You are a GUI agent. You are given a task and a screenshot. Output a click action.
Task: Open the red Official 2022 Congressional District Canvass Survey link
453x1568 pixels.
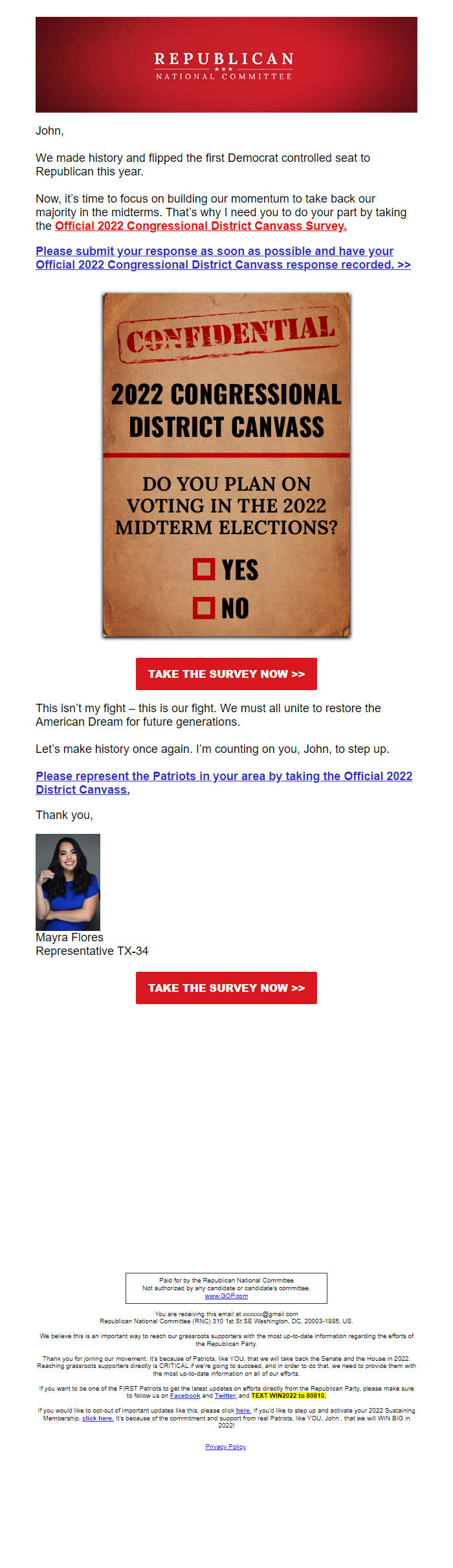[x=201, y=226]
